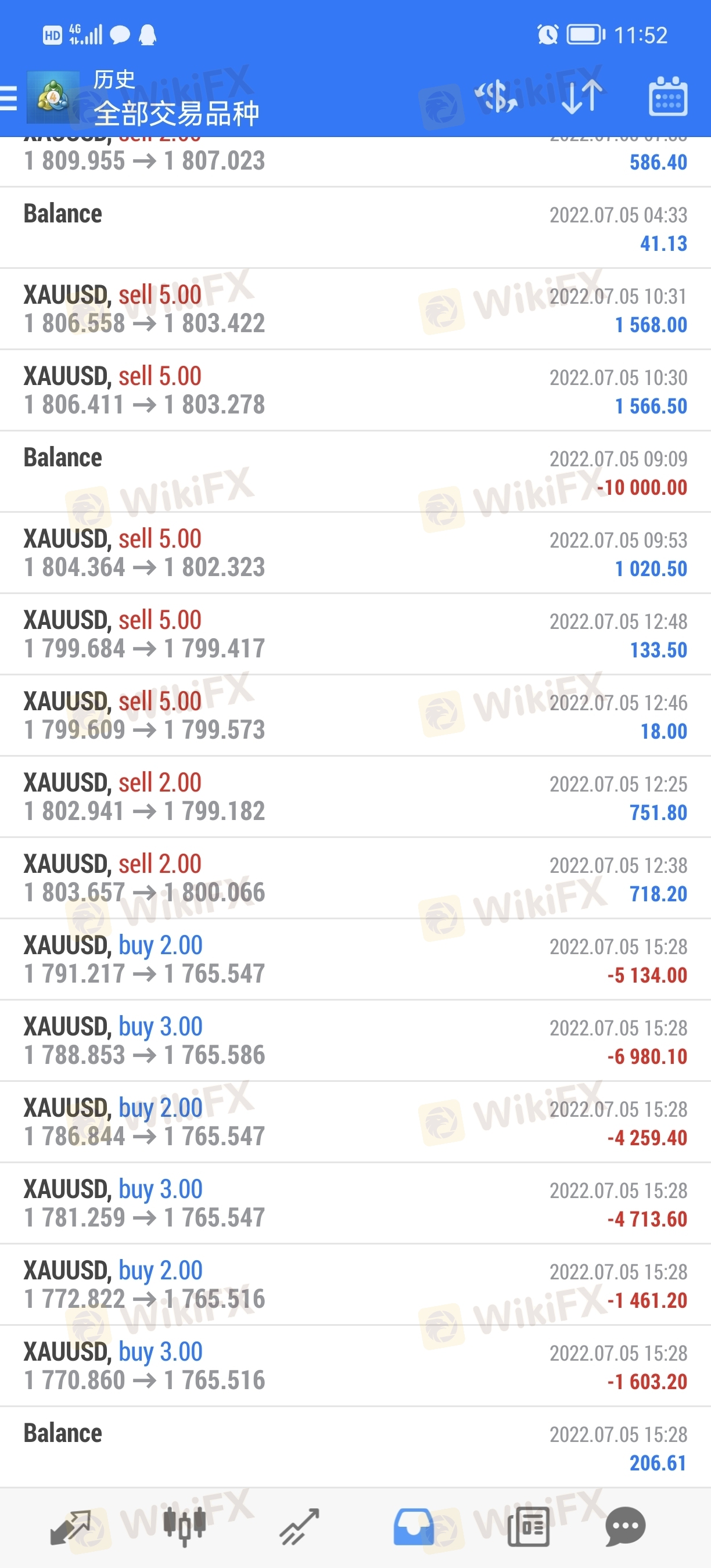Viewport: 711px width, 1568px height.
Task: Select the History inbox tab
Action: tap(414, 1527)
